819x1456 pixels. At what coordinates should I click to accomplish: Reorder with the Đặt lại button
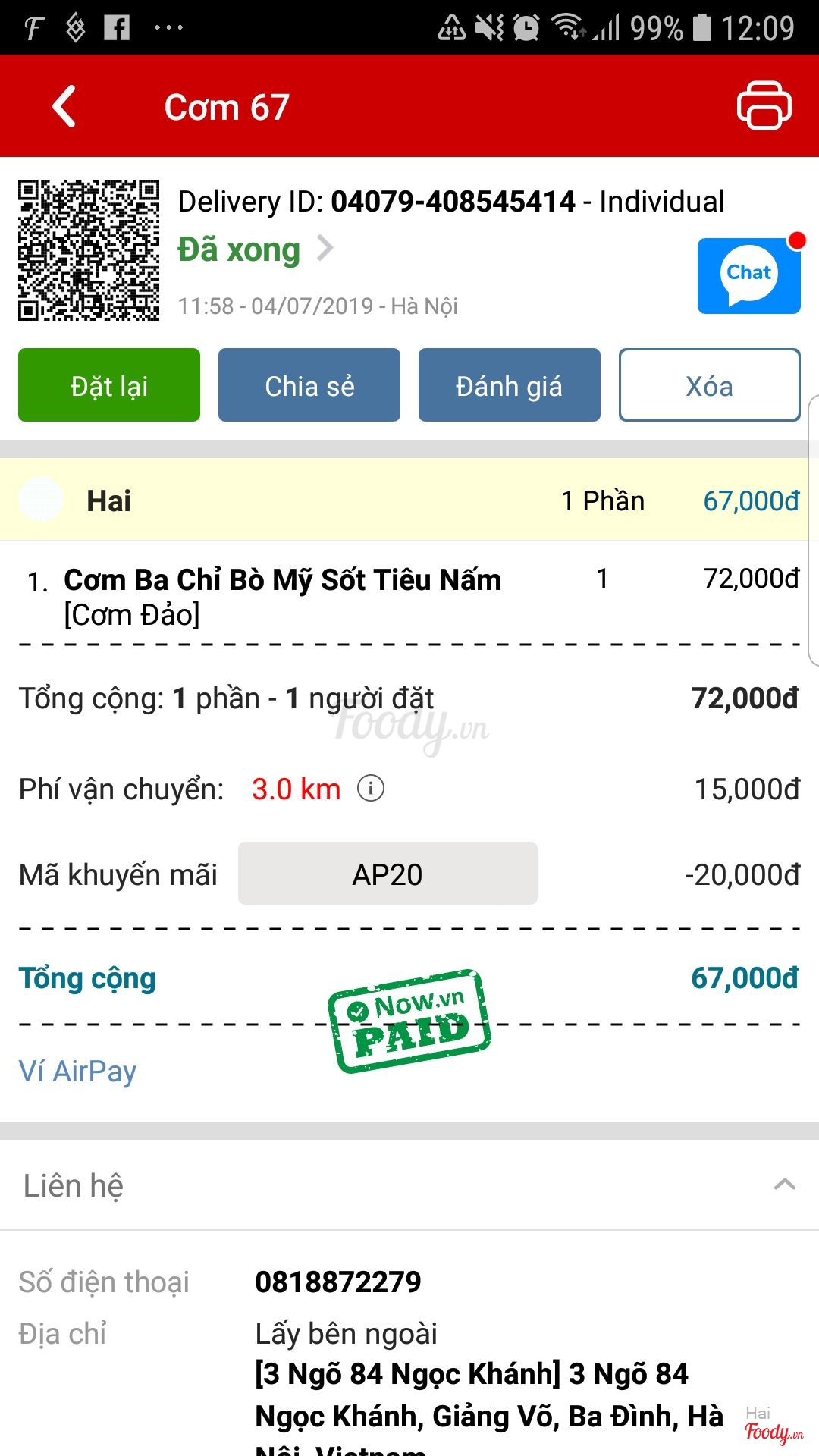pos(109,385)
